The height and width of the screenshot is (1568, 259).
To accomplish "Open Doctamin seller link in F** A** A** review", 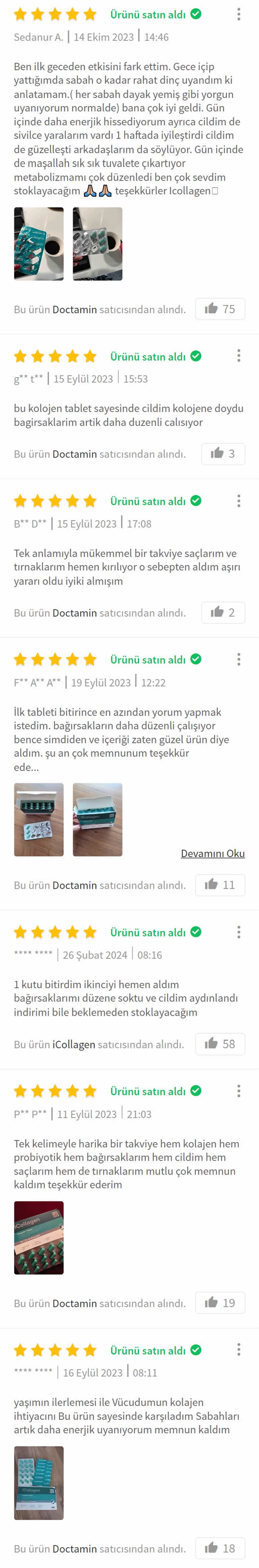I will (74, 885).
